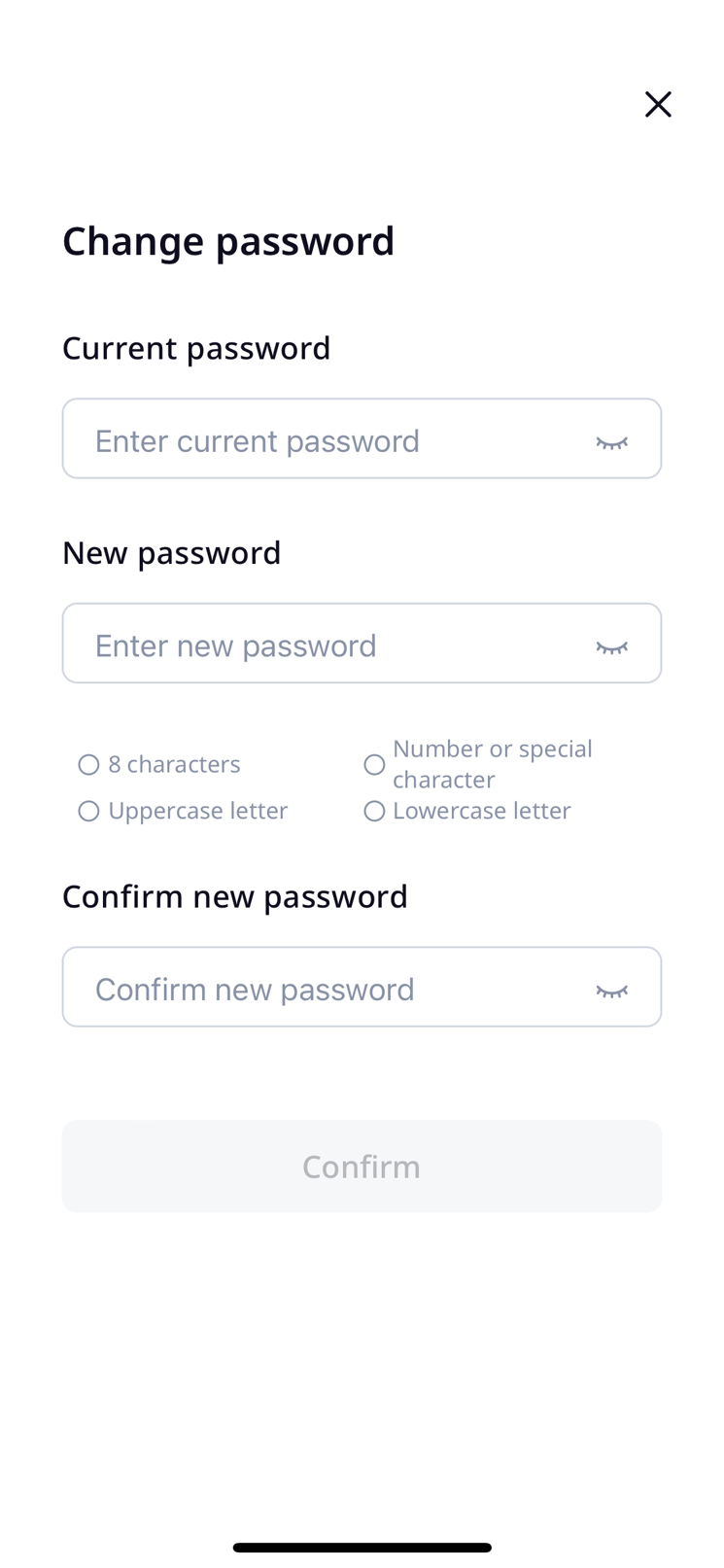Click the eye icon in confirm password field
The height and width of the screenshot is (1568, 724).
point(611,988)
